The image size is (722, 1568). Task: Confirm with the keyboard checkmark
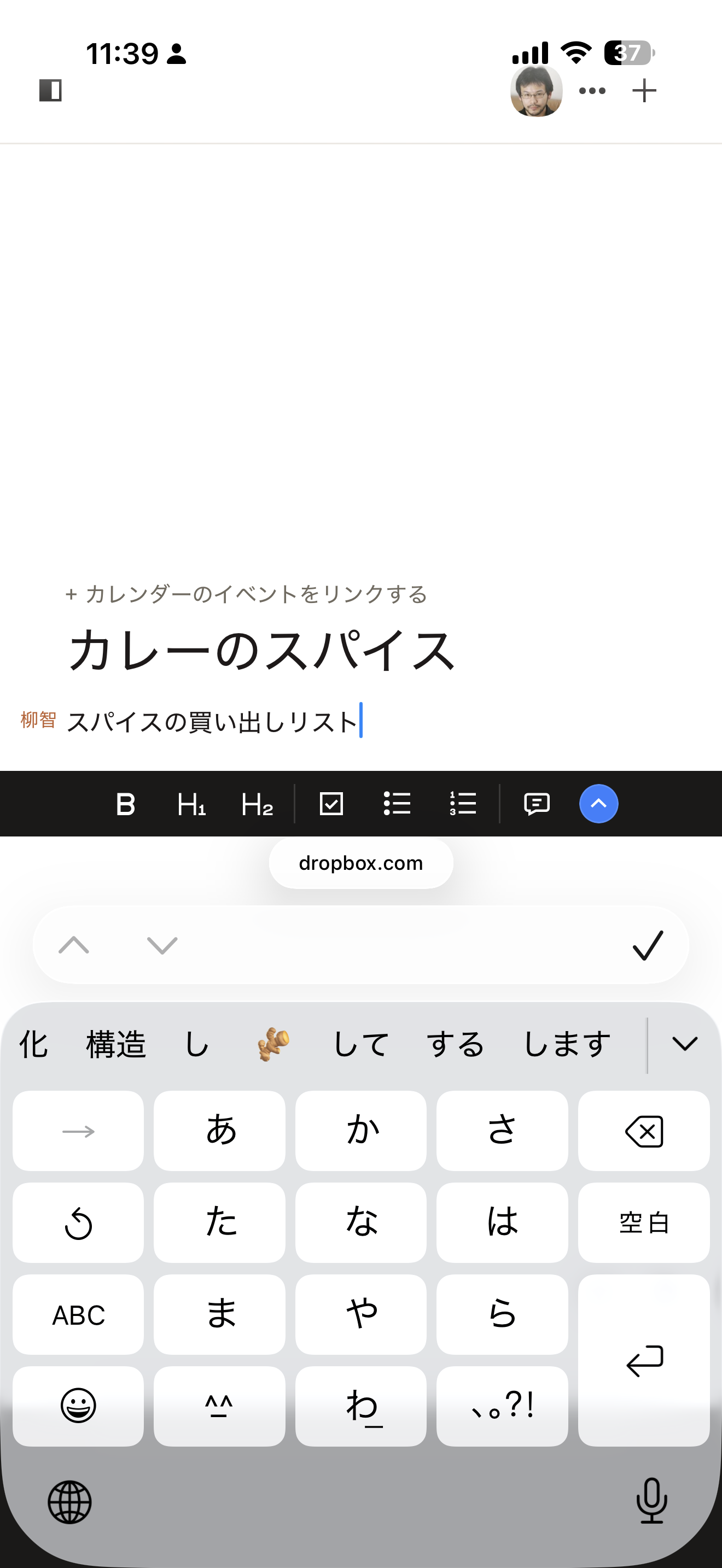click(648, 945)
